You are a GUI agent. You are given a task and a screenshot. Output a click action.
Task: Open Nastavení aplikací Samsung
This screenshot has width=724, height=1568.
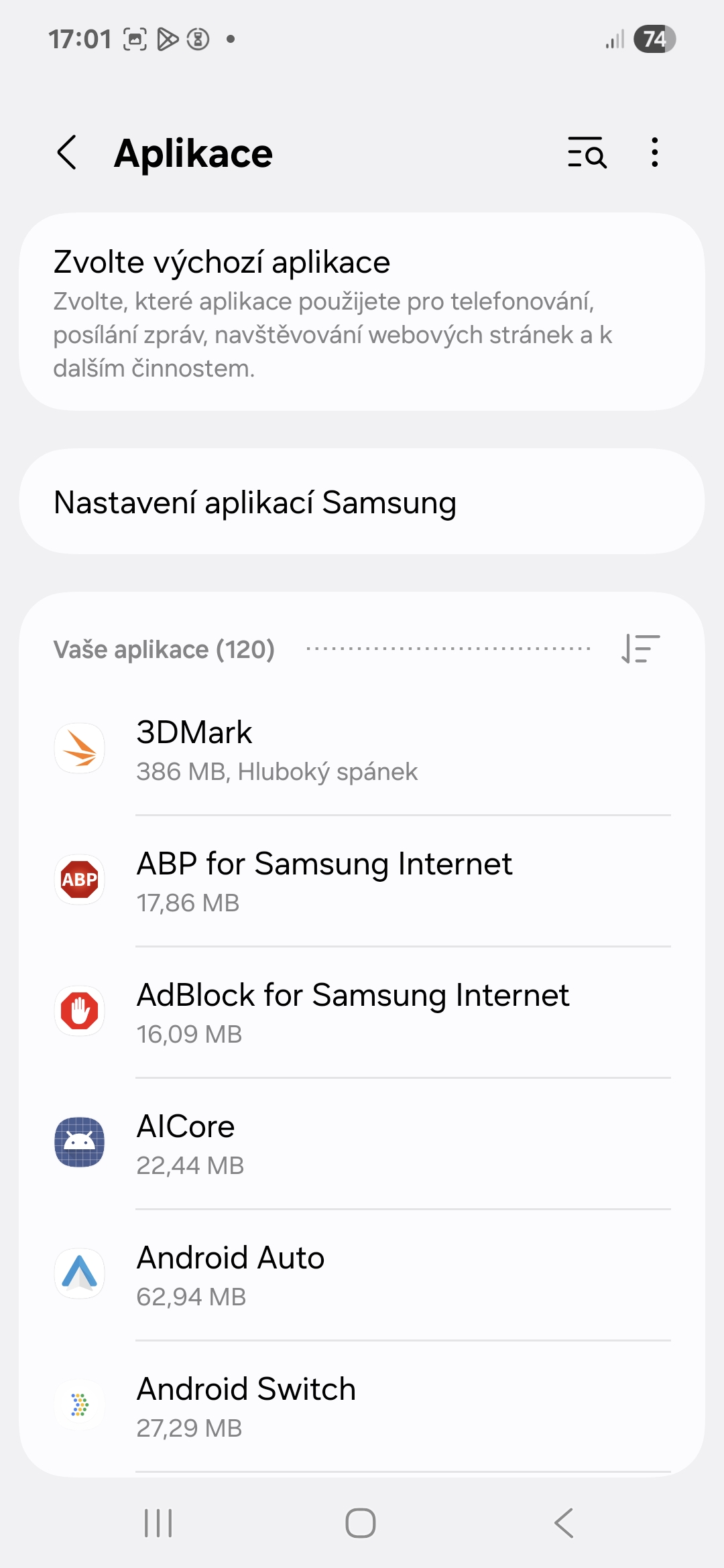(362, 502)
